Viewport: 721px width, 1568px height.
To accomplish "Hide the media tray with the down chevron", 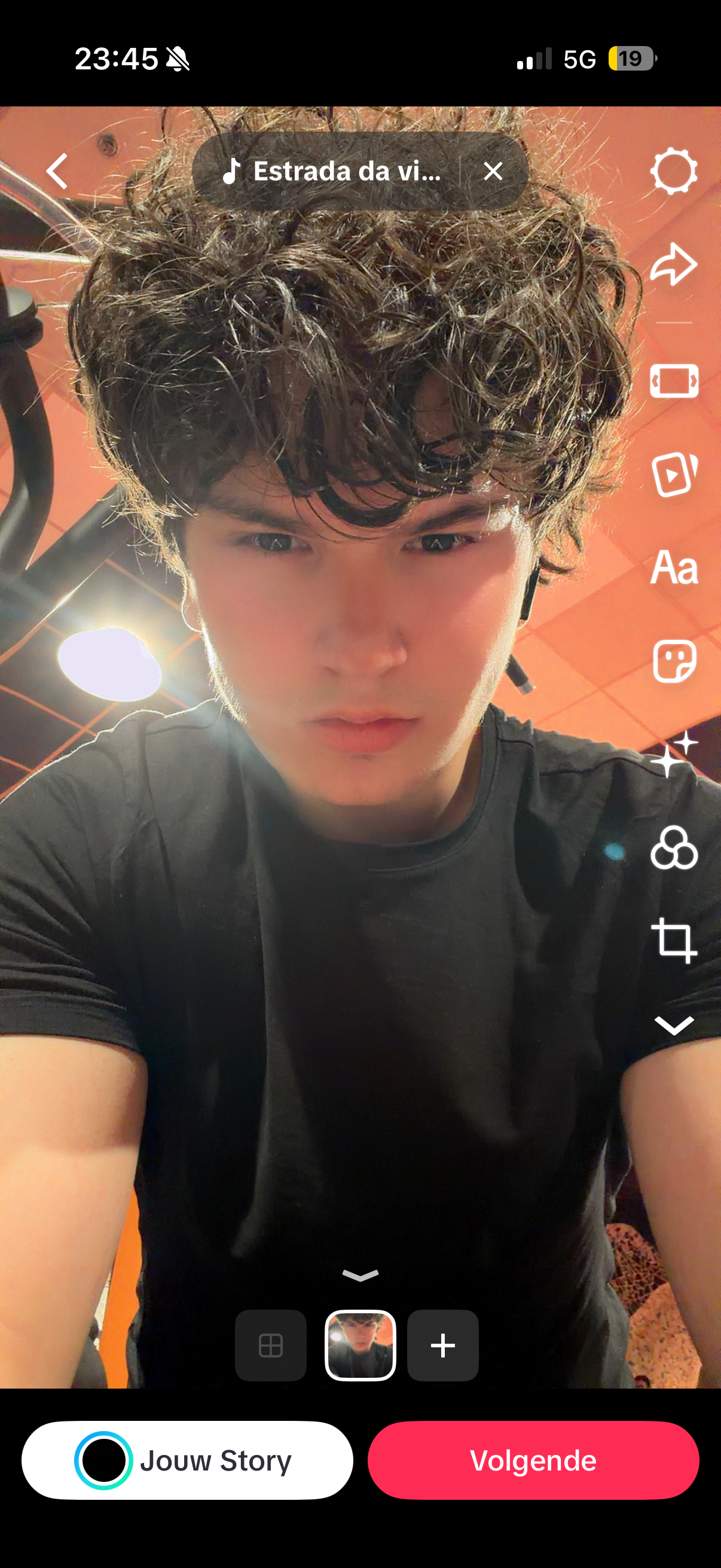I will 360,1275.
